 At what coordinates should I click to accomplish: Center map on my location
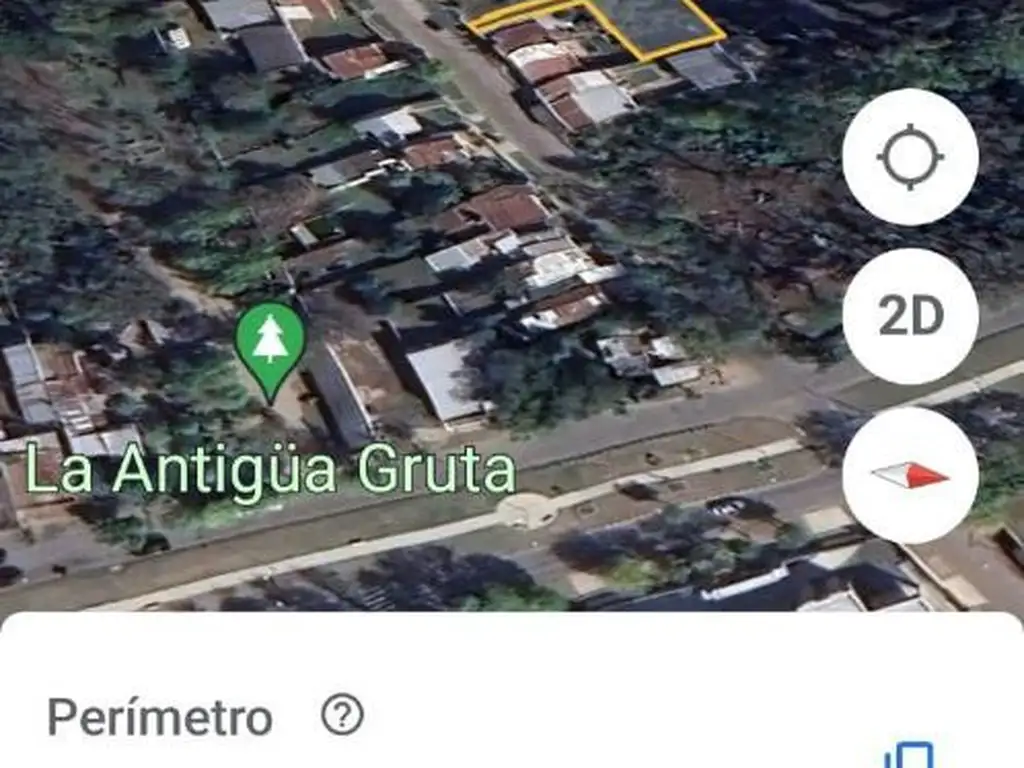click(x=910, y=157)
